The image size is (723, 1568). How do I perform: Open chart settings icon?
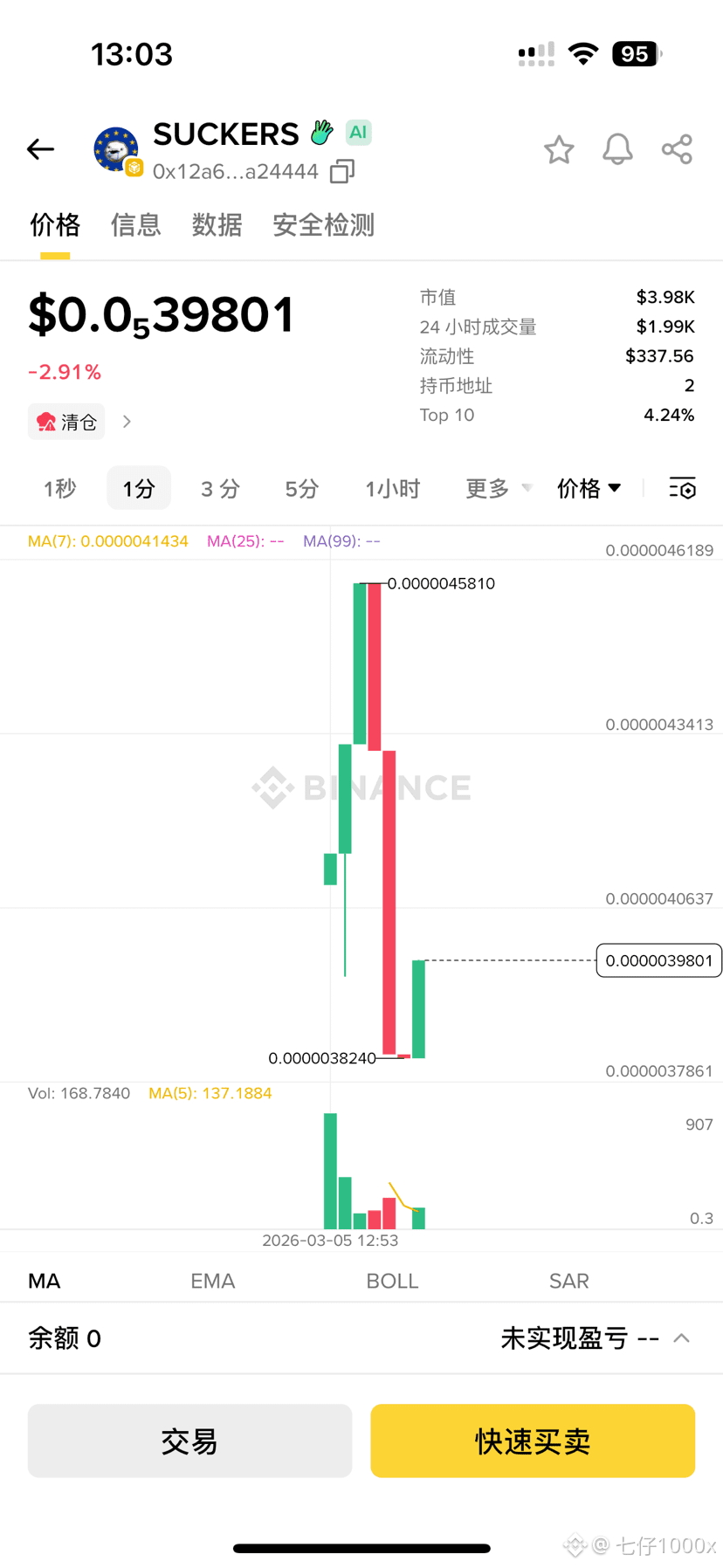(x=682, y=488)
